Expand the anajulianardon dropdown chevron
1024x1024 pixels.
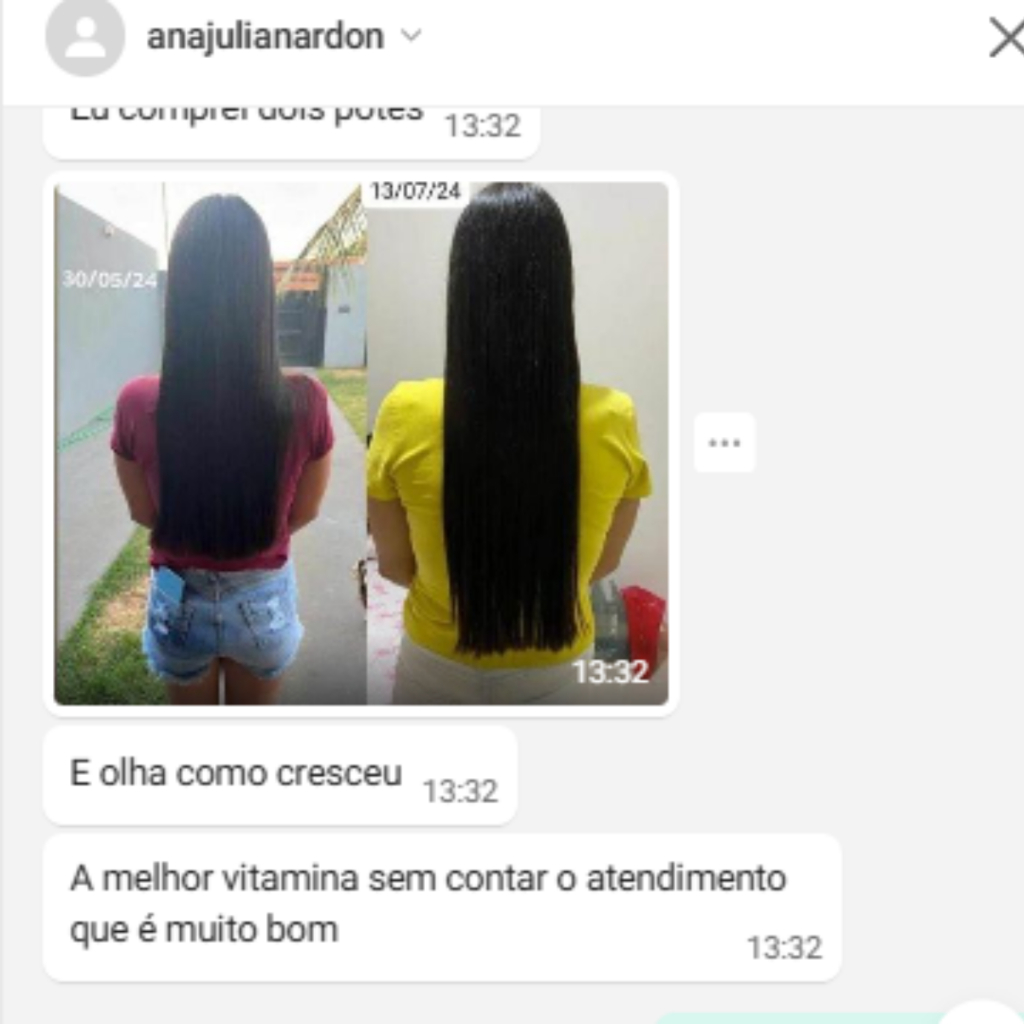point(411,35)
